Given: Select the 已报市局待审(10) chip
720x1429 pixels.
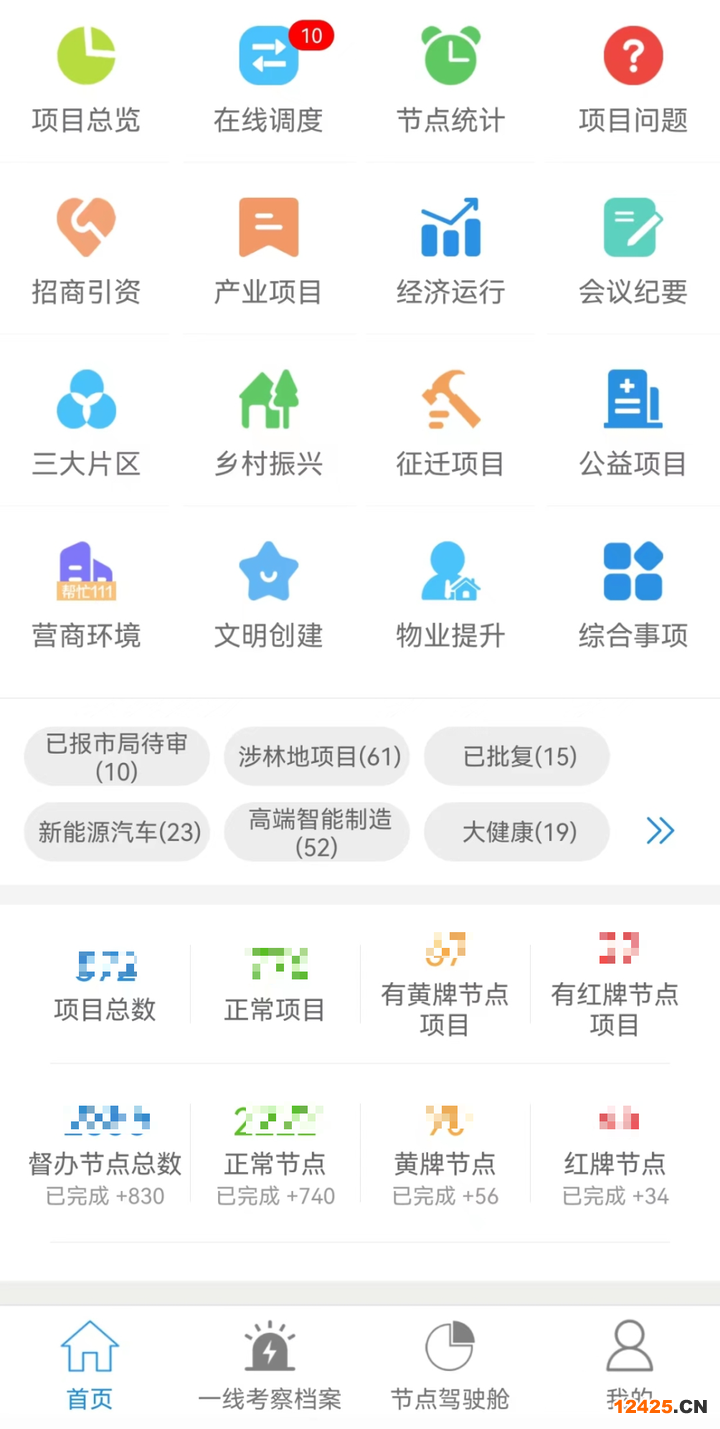Looking at the screenshot, I should (x=117, y=757).
